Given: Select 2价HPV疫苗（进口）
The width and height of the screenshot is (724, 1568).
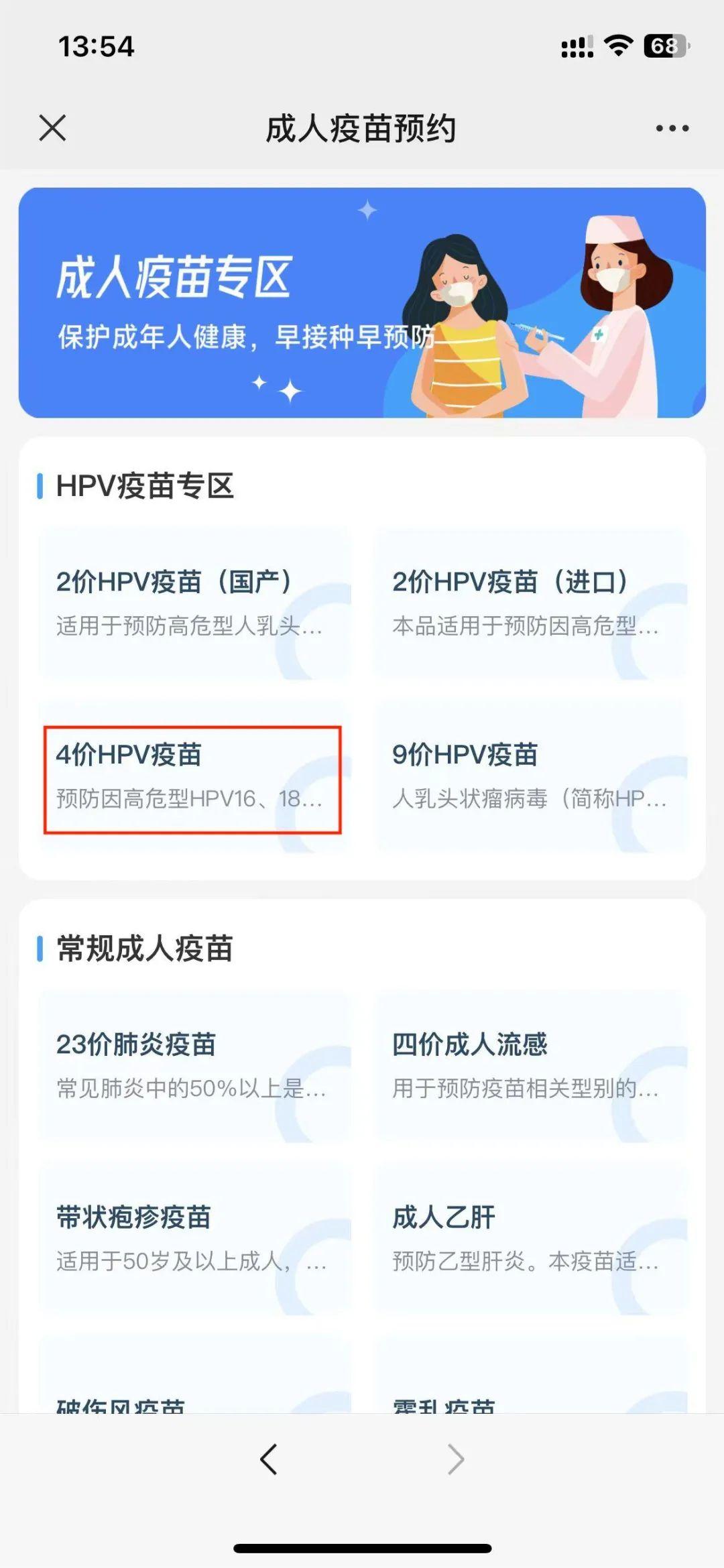Looking at the screenshot, I should 531,603.
